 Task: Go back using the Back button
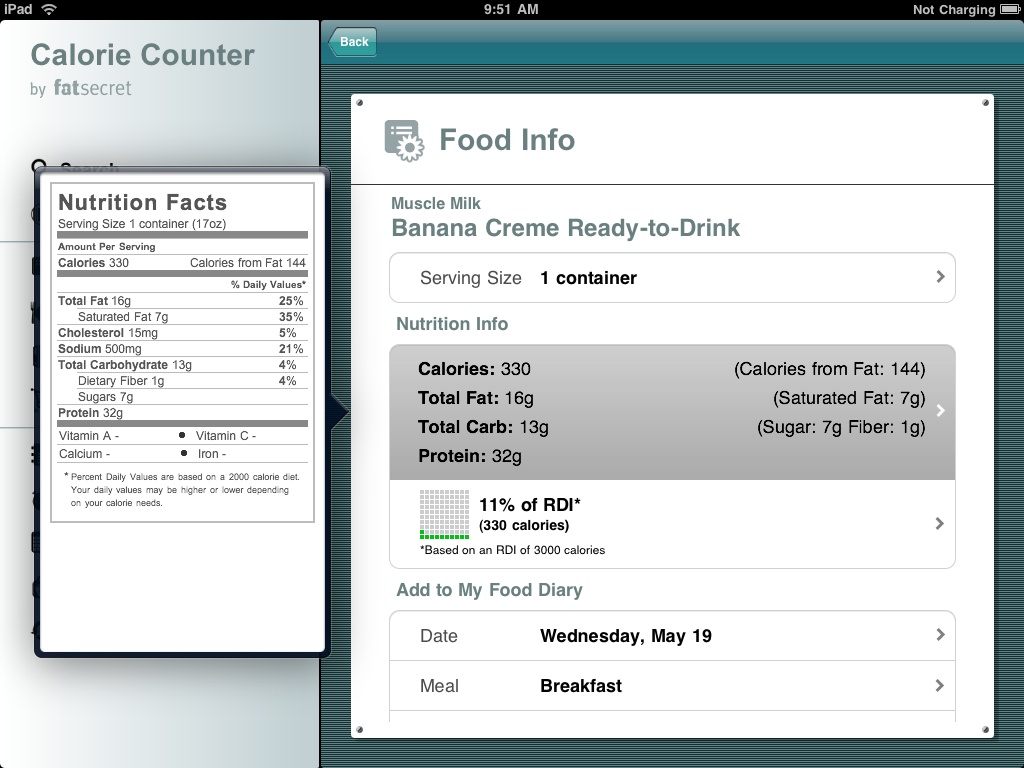pos(353,42)
